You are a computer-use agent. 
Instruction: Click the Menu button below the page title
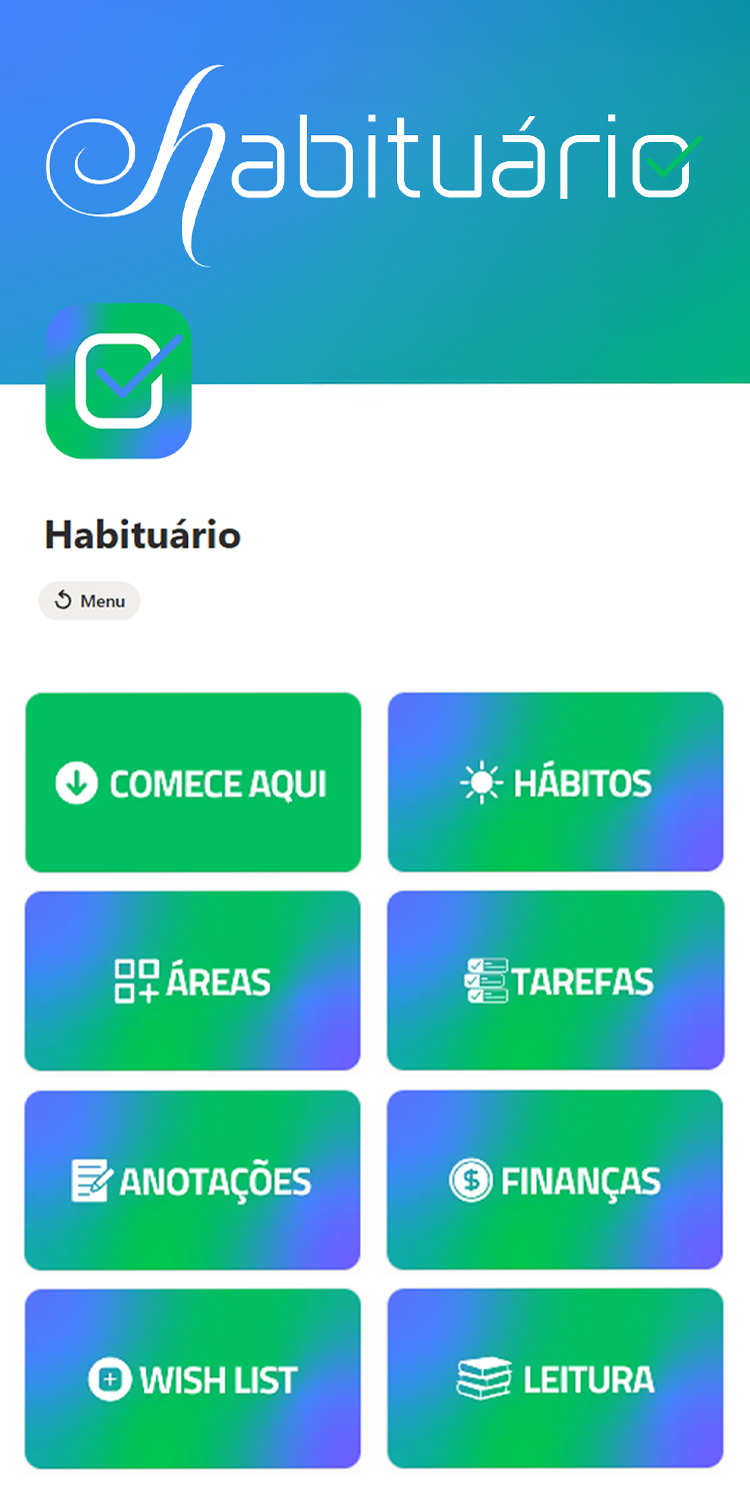click(89, 600)
